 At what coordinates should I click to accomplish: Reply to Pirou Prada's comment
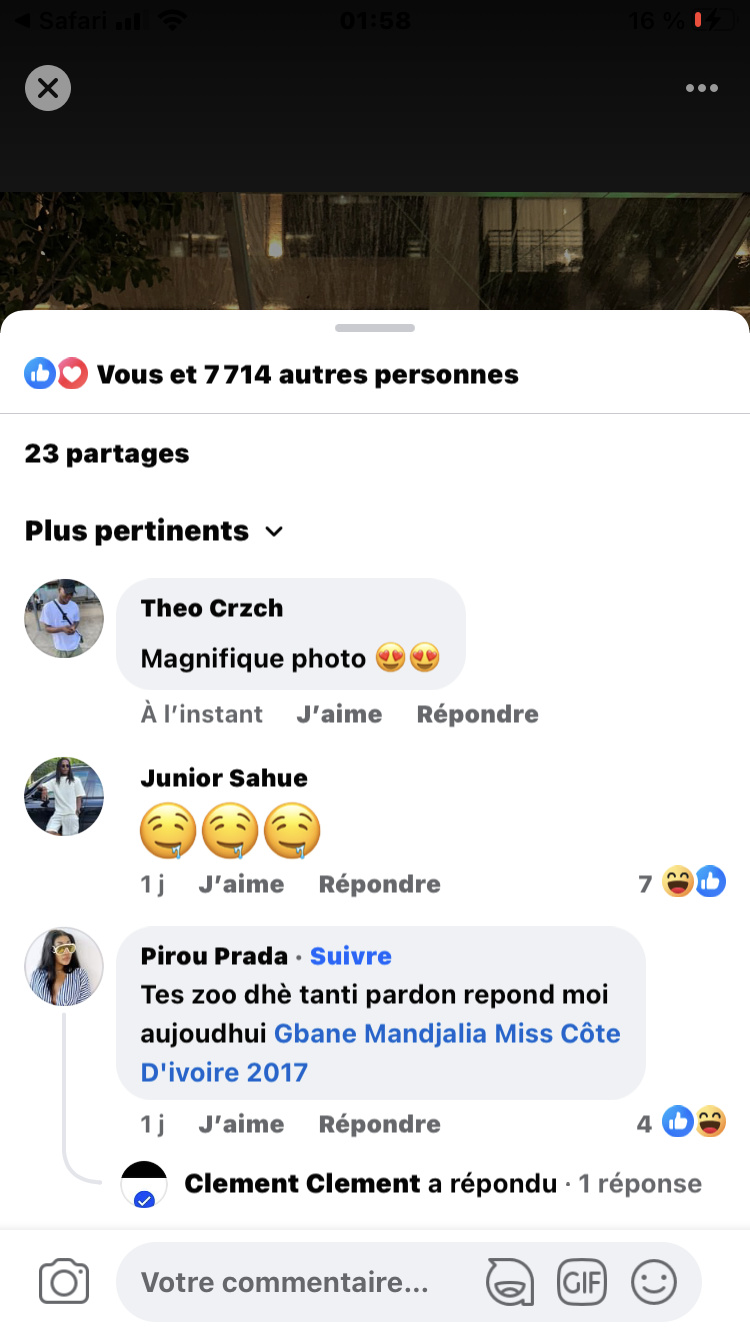click(379, 1124)
